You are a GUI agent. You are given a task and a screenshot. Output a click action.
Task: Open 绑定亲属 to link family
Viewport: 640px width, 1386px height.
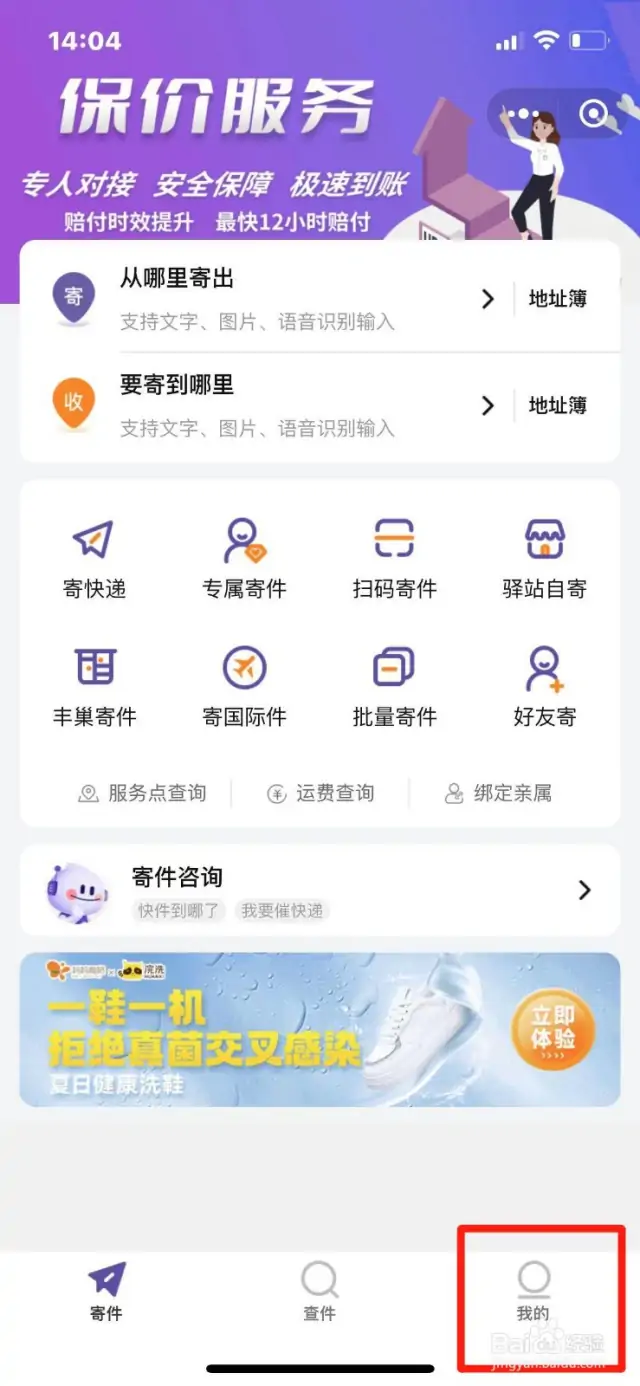pos(498,794)
